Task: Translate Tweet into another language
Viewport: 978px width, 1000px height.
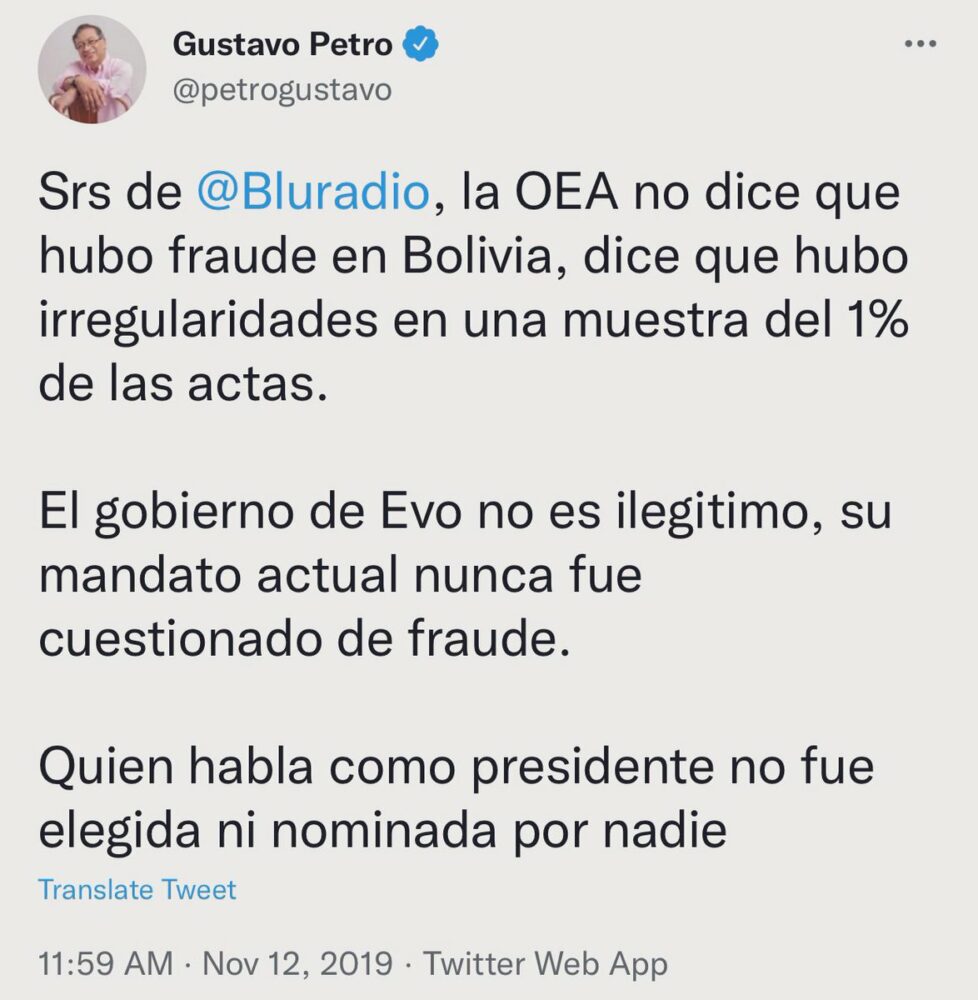Action: 137,888
